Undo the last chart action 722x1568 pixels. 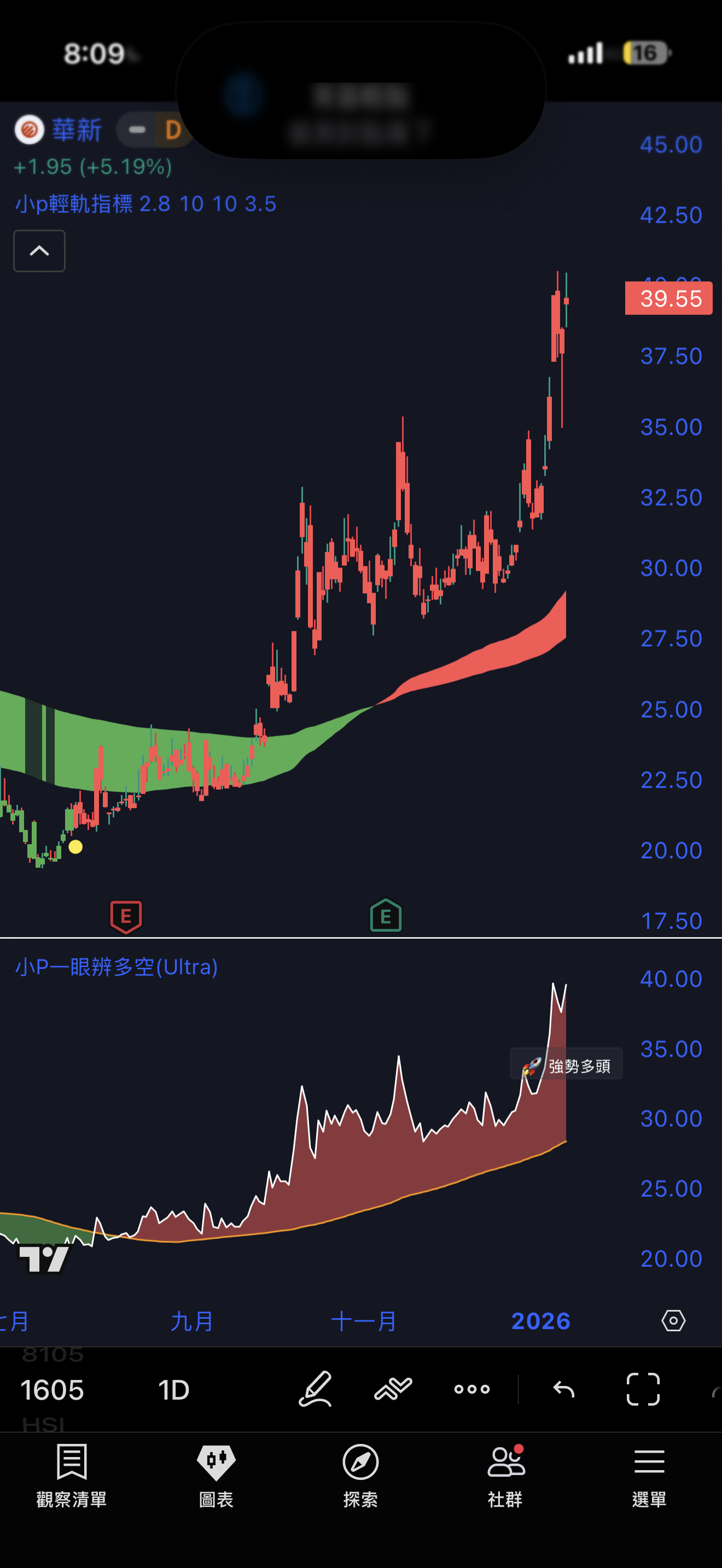coord(564,1389)
